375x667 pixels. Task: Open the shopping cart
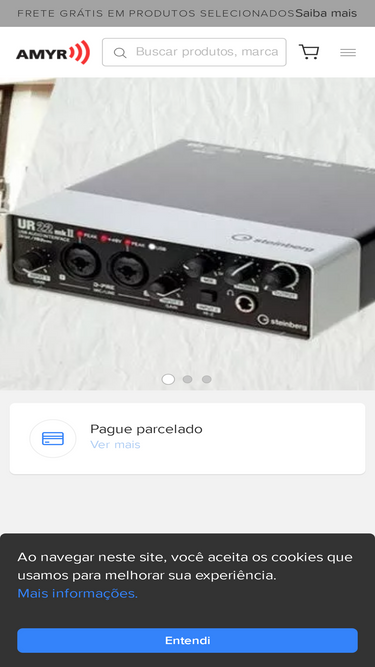pyautogui.click(x=309, y=52)
